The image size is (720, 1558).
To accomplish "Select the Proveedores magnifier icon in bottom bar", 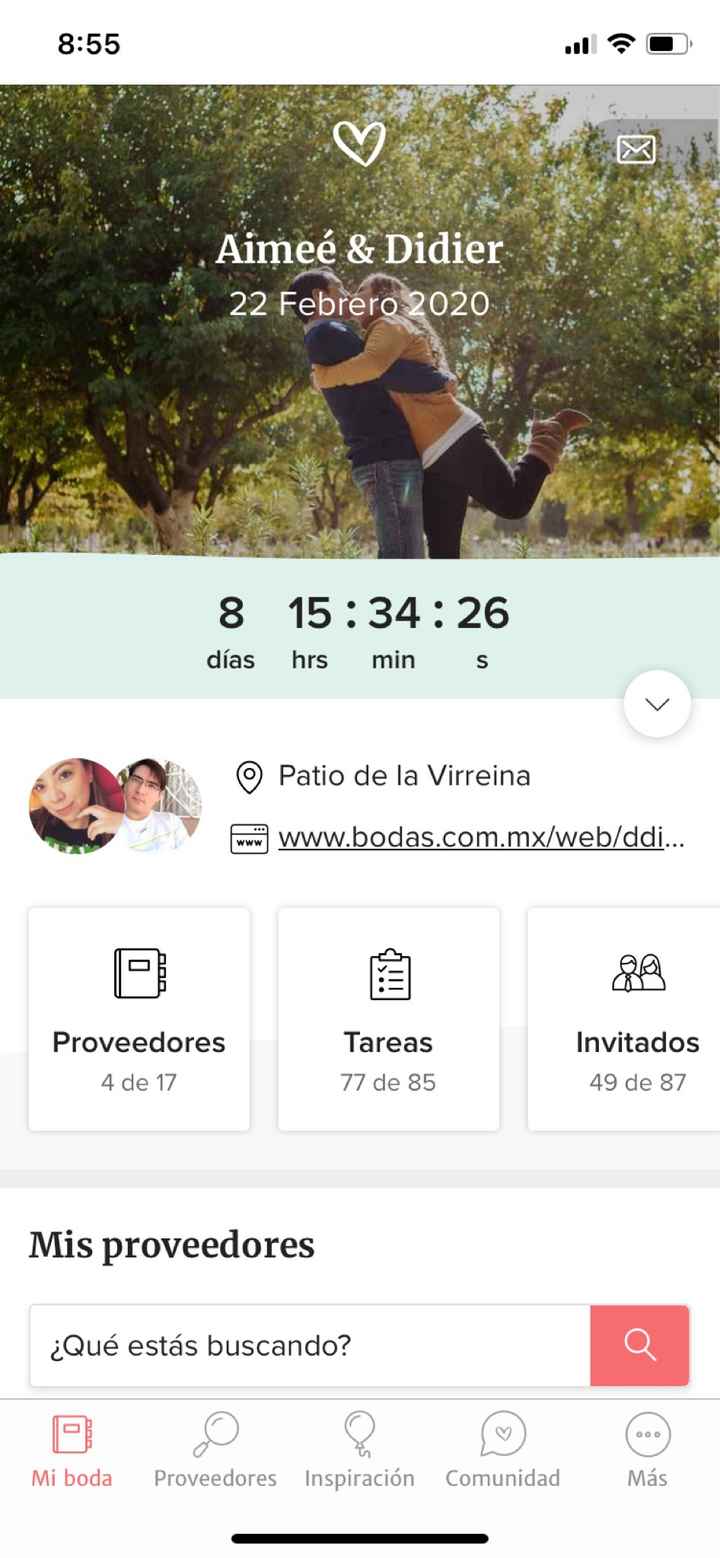I will pyautogui.click(x=214, y=1432).
